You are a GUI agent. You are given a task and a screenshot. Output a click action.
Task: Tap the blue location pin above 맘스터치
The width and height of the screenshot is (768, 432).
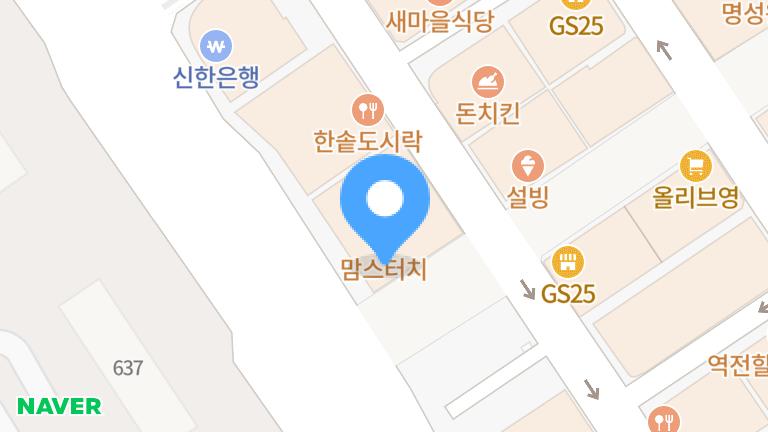point(385,203)
